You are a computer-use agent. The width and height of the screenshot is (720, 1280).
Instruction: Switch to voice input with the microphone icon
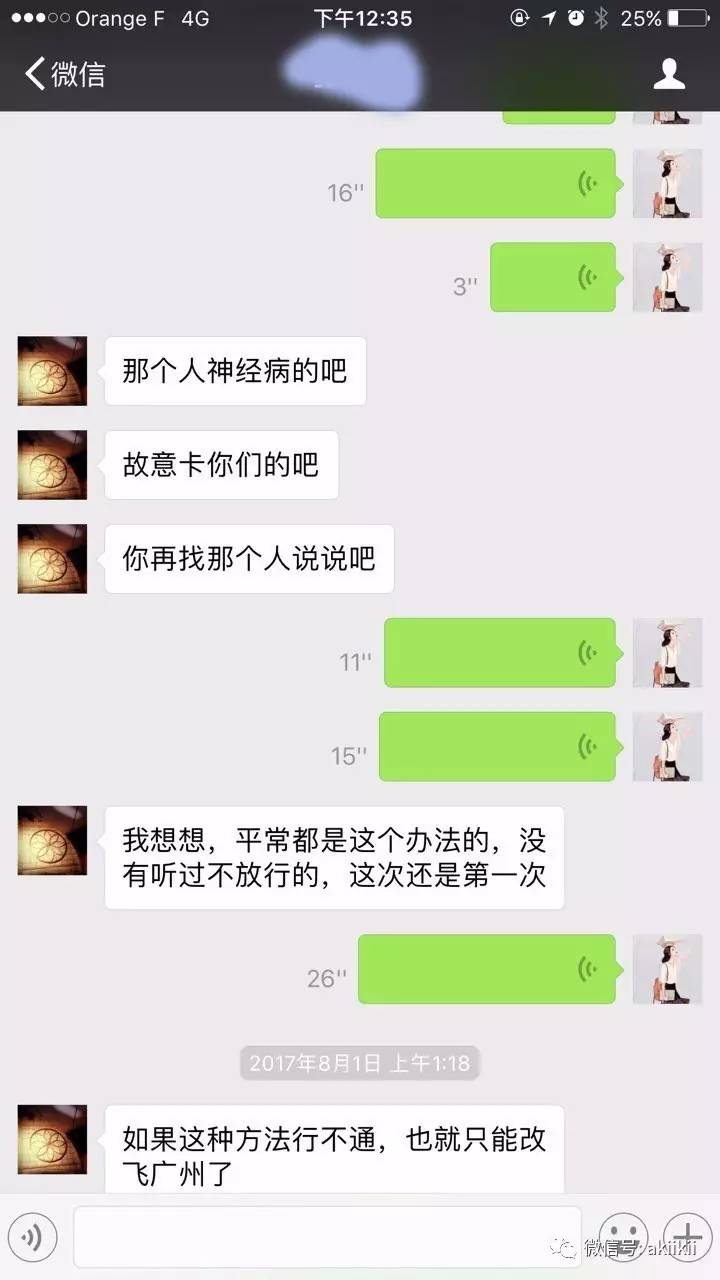tap(32, 1239)
